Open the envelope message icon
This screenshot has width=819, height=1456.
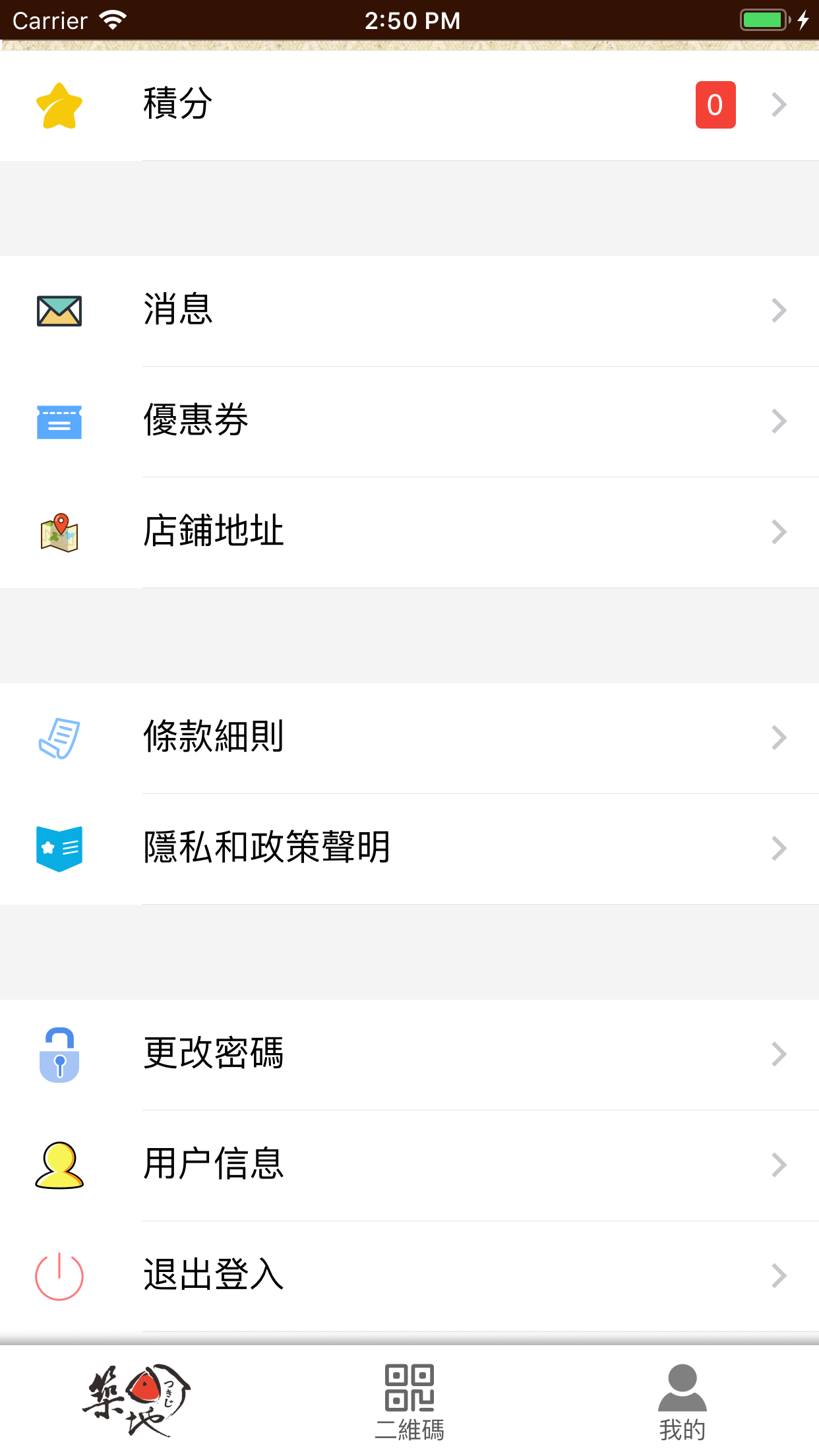pos(59,310)
